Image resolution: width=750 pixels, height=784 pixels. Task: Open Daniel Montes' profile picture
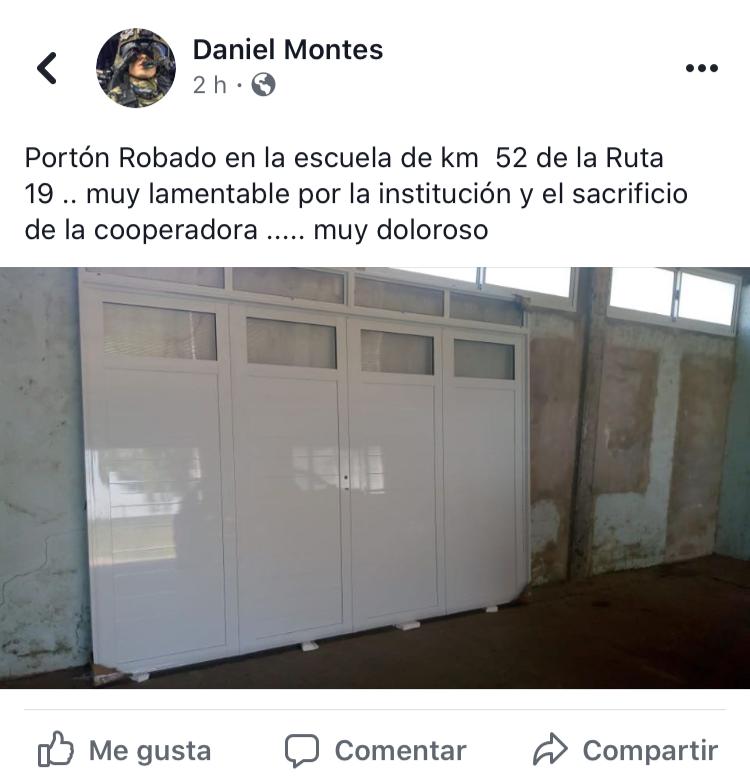(x=135, y=68)
